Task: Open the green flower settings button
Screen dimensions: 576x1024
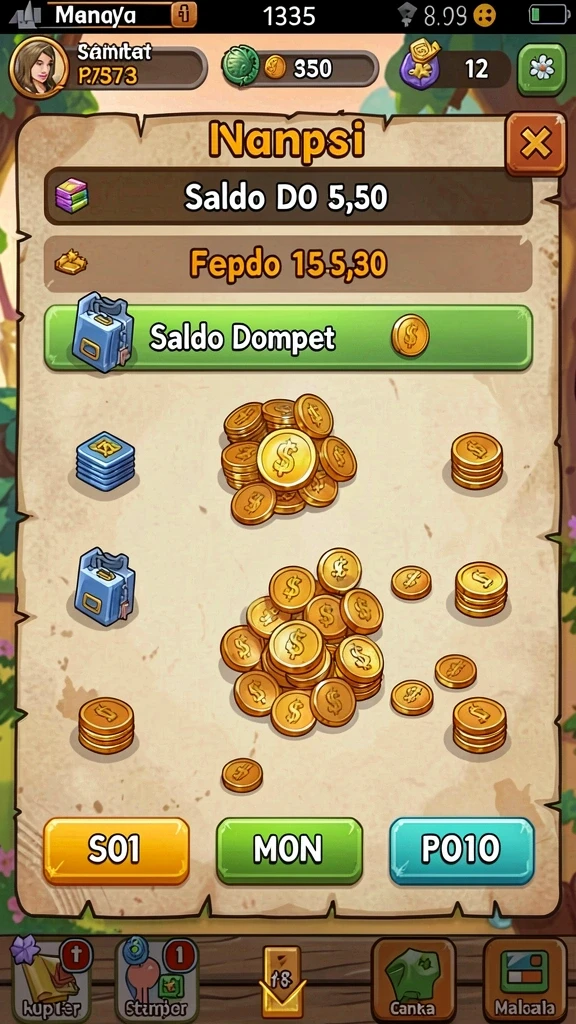Action: point(541,69)
